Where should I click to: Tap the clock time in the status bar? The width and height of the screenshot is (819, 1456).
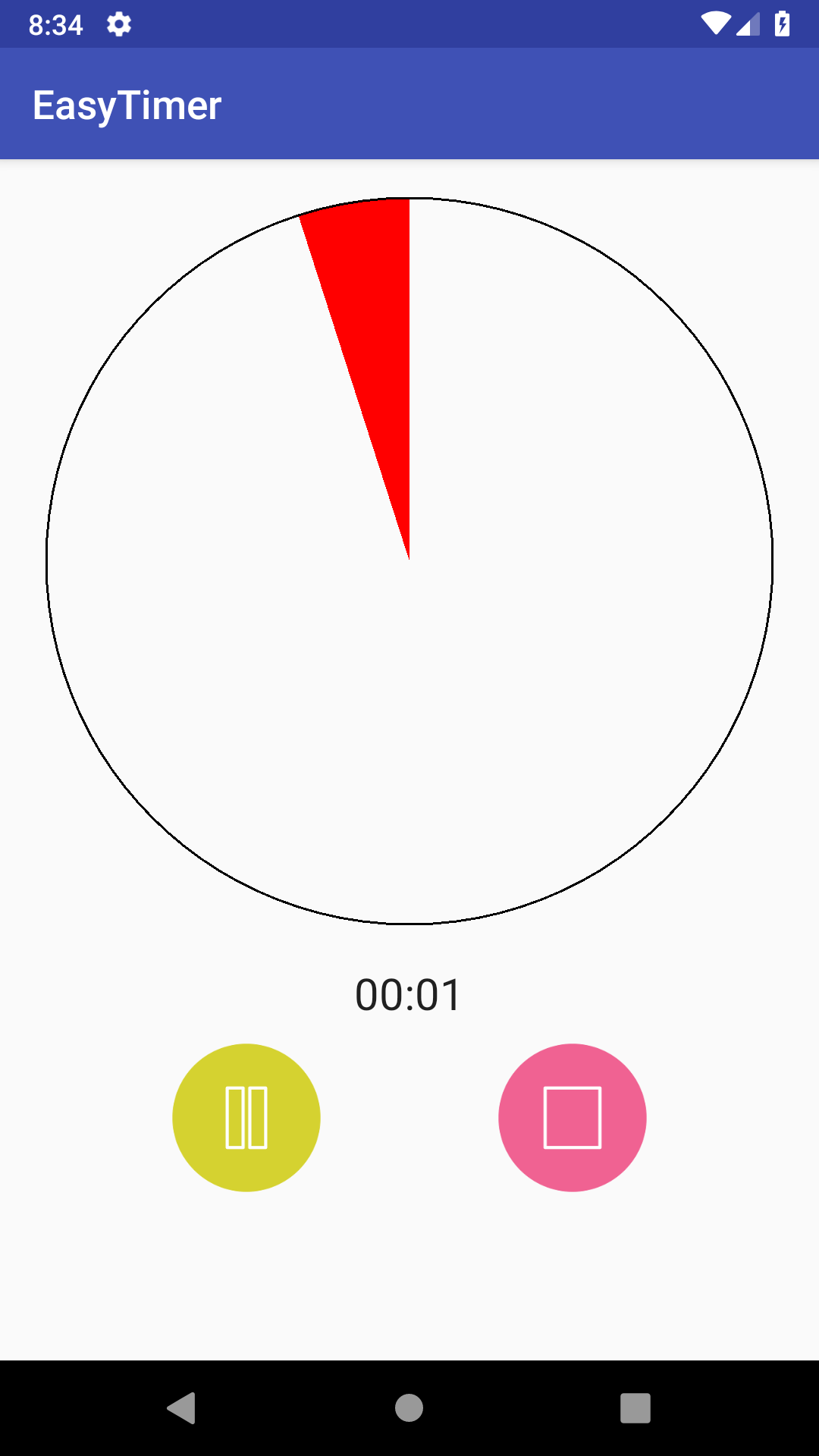[x=57, y=23]
